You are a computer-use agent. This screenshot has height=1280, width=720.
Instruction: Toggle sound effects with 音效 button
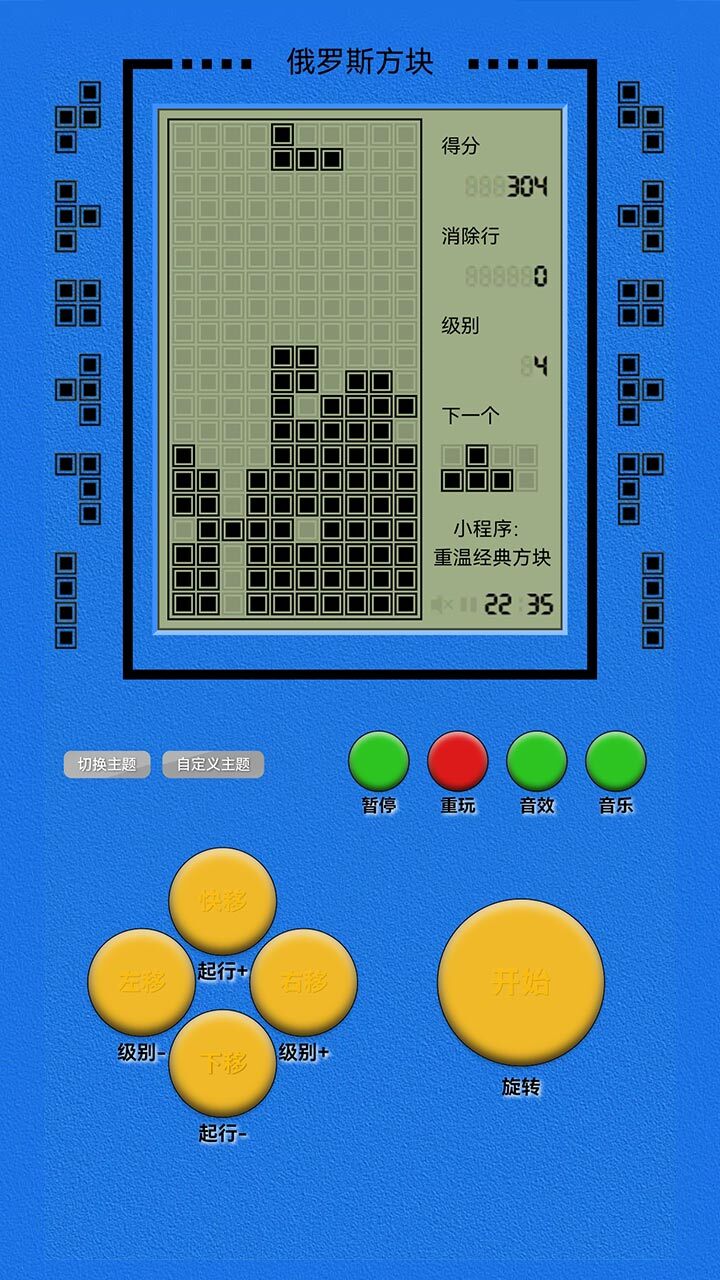pyautogui.click(x=536, y=761)
